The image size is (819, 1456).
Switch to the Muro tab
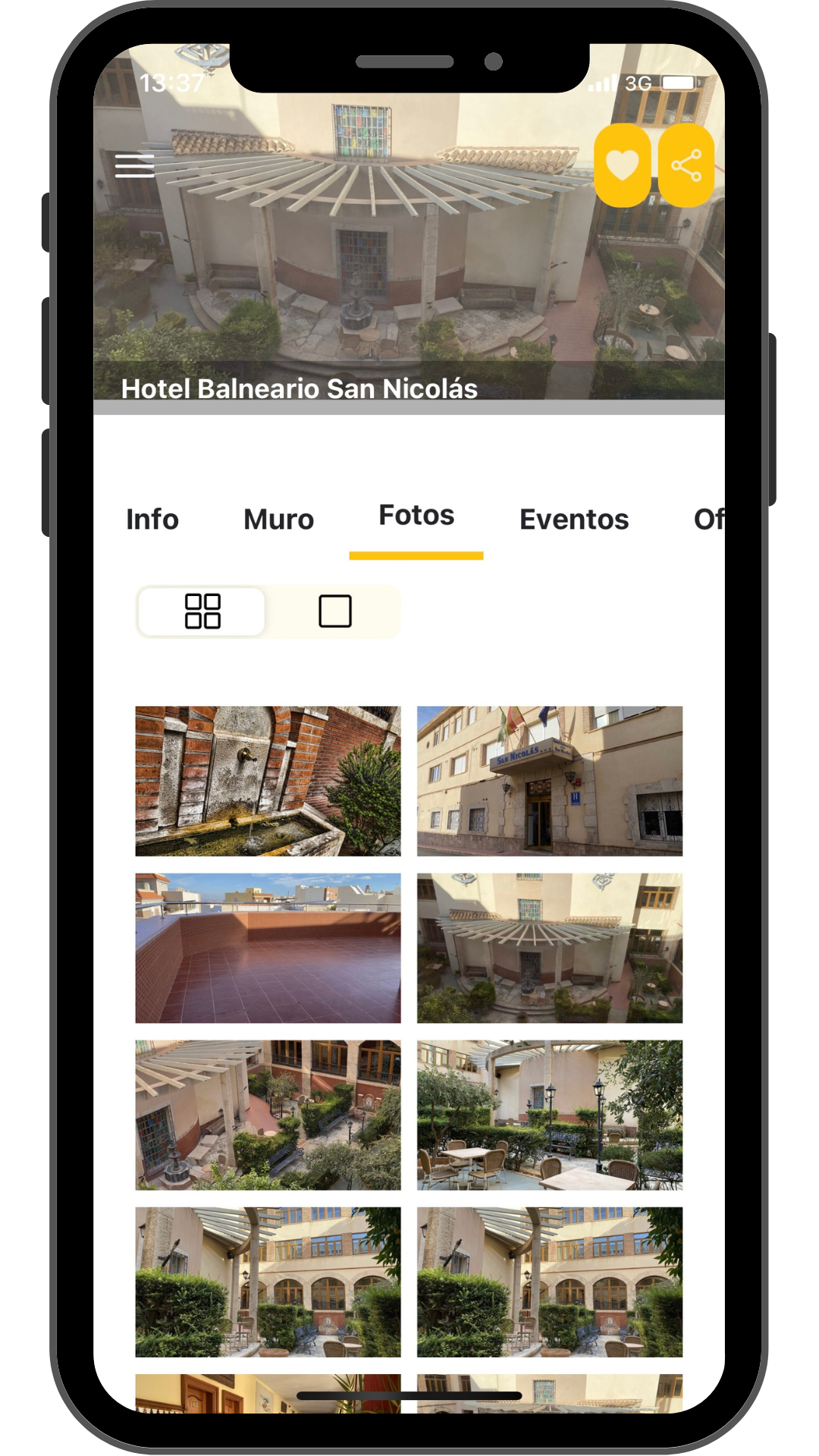[x=278, y=519]
